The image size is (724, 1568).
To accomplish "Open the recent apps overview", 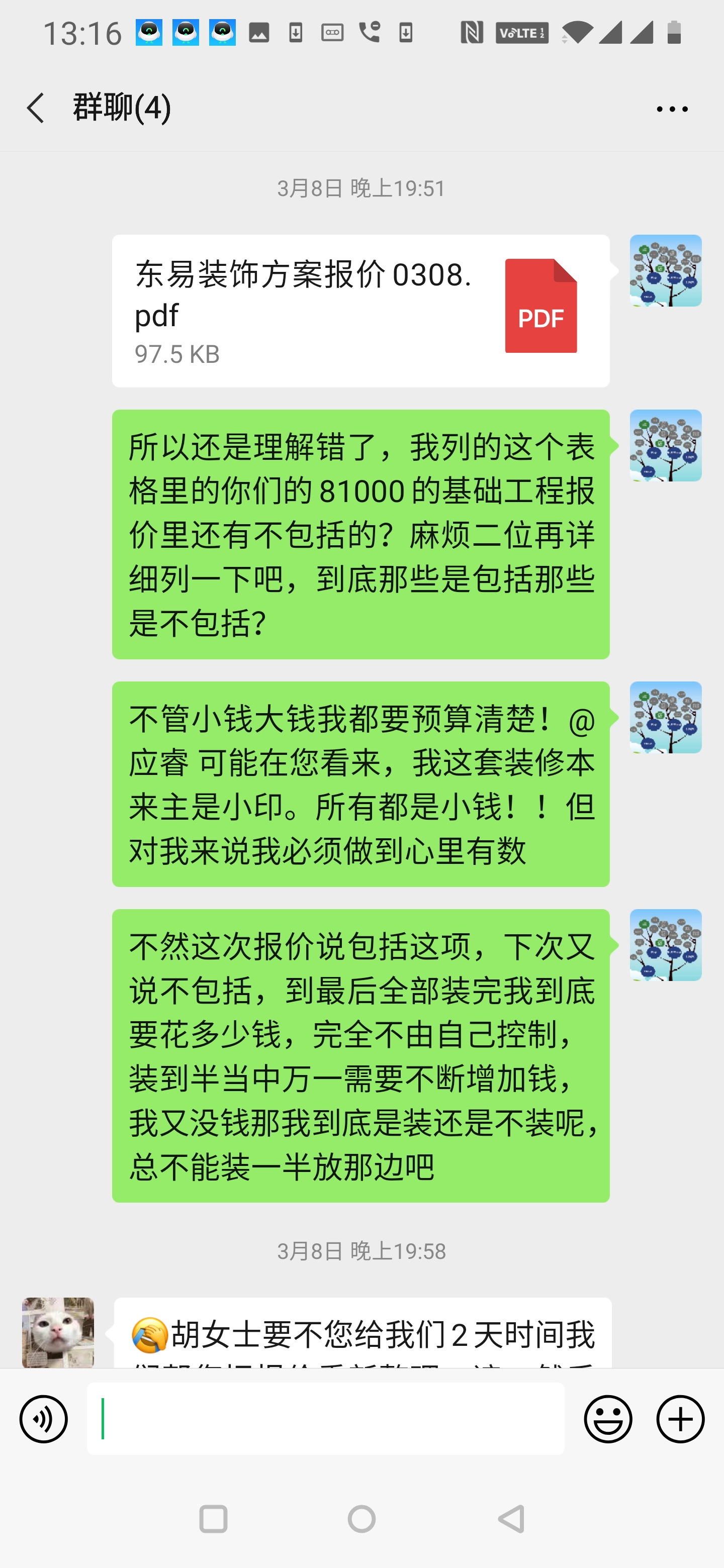I will [x=213, y=1519].
